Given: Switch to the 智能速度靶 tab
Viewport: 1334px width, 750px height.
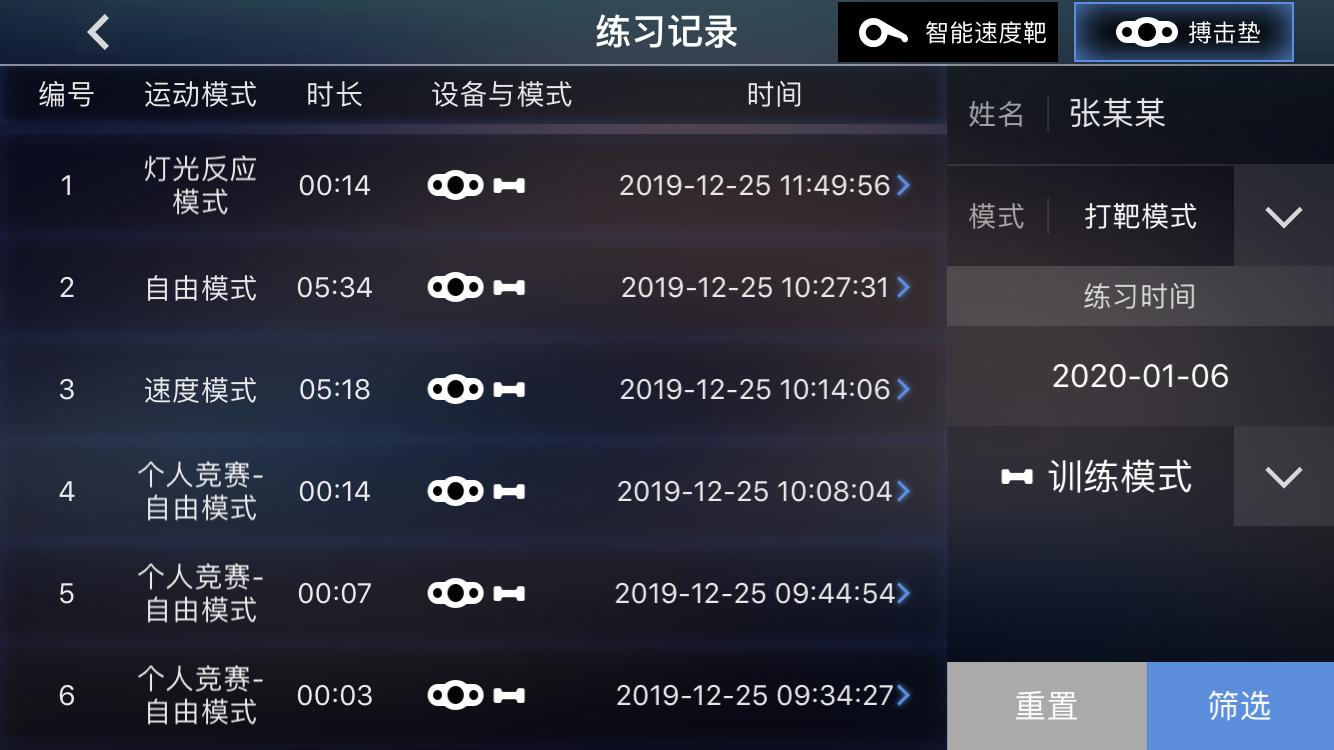Looking at the screenshot, I should coord(952,32).
